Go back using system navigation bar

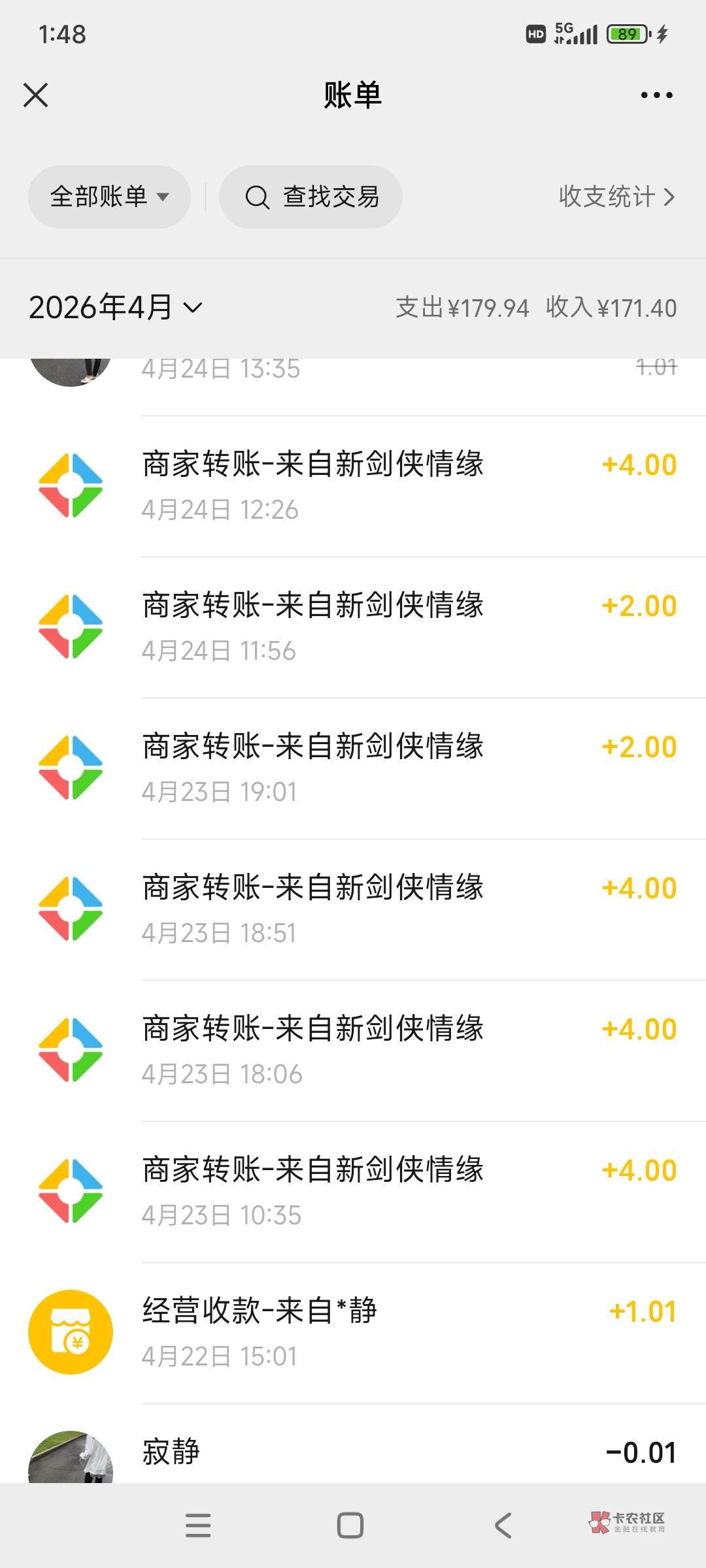click(503, 1526)
